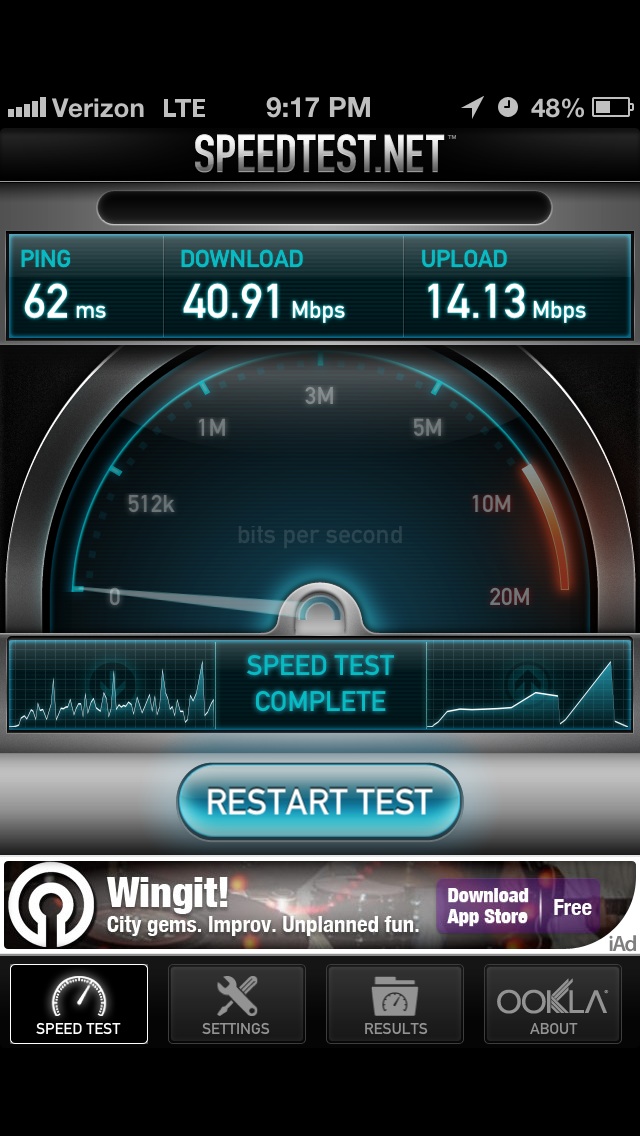The width and height of the screenshot is (640, 1136).
Task: Switch to the Settings tab
Action: tap(236, 1003)
